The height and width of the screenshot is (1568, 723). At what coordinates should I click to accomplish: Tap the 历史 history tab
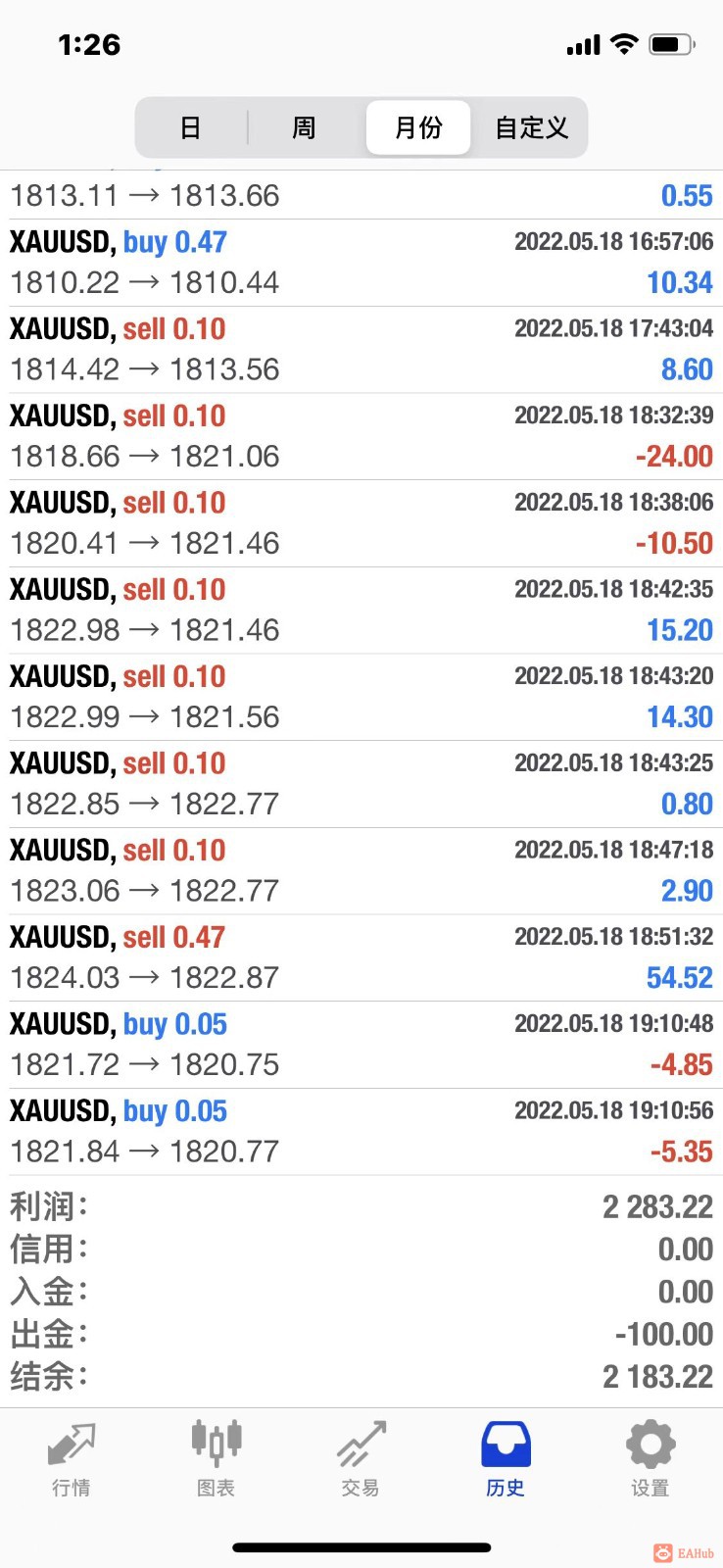coord(506,1459)
